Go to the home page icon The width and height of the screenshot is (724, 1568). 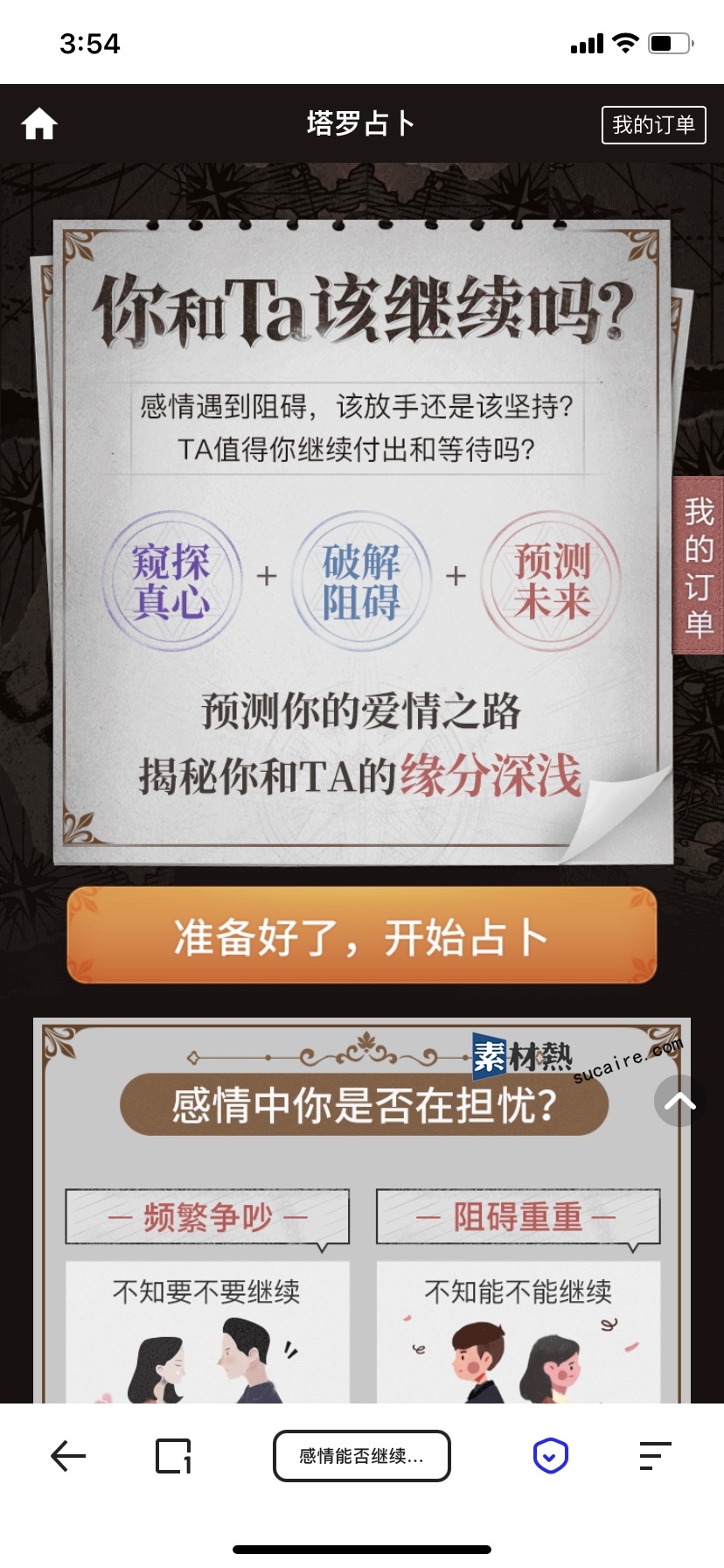pos(39,124)
